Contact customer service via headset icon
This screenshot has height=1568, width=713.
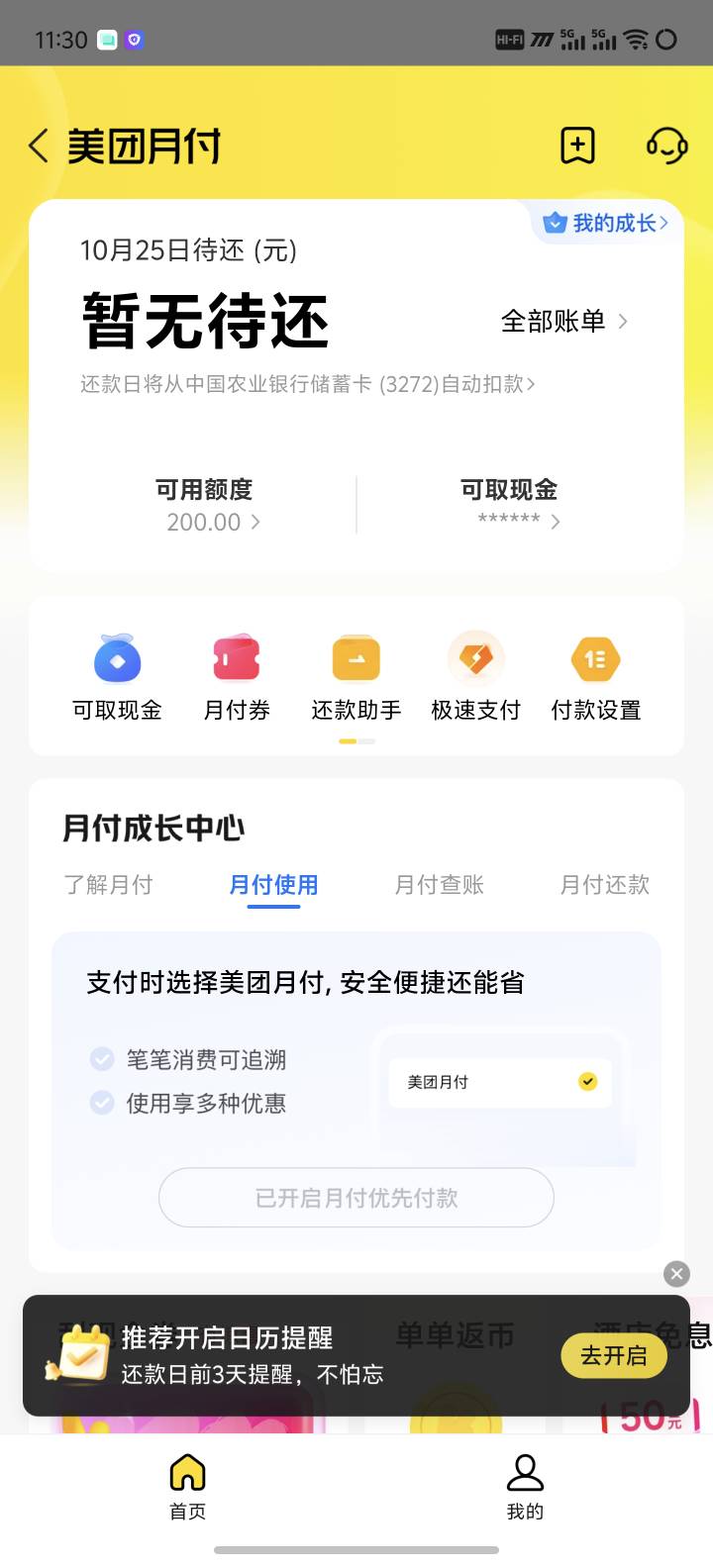(667, 146)
